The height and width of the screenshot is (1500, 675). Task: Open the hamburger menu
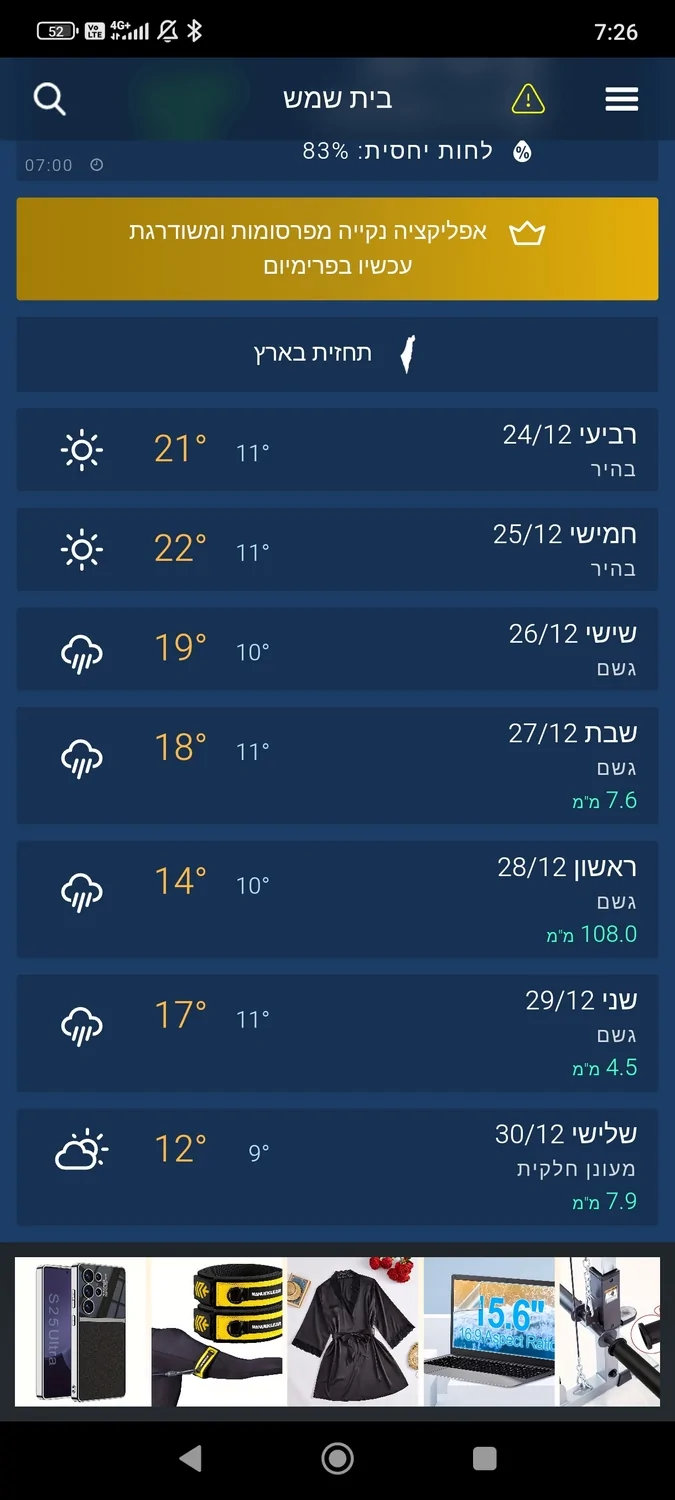(x=621, y=99)
